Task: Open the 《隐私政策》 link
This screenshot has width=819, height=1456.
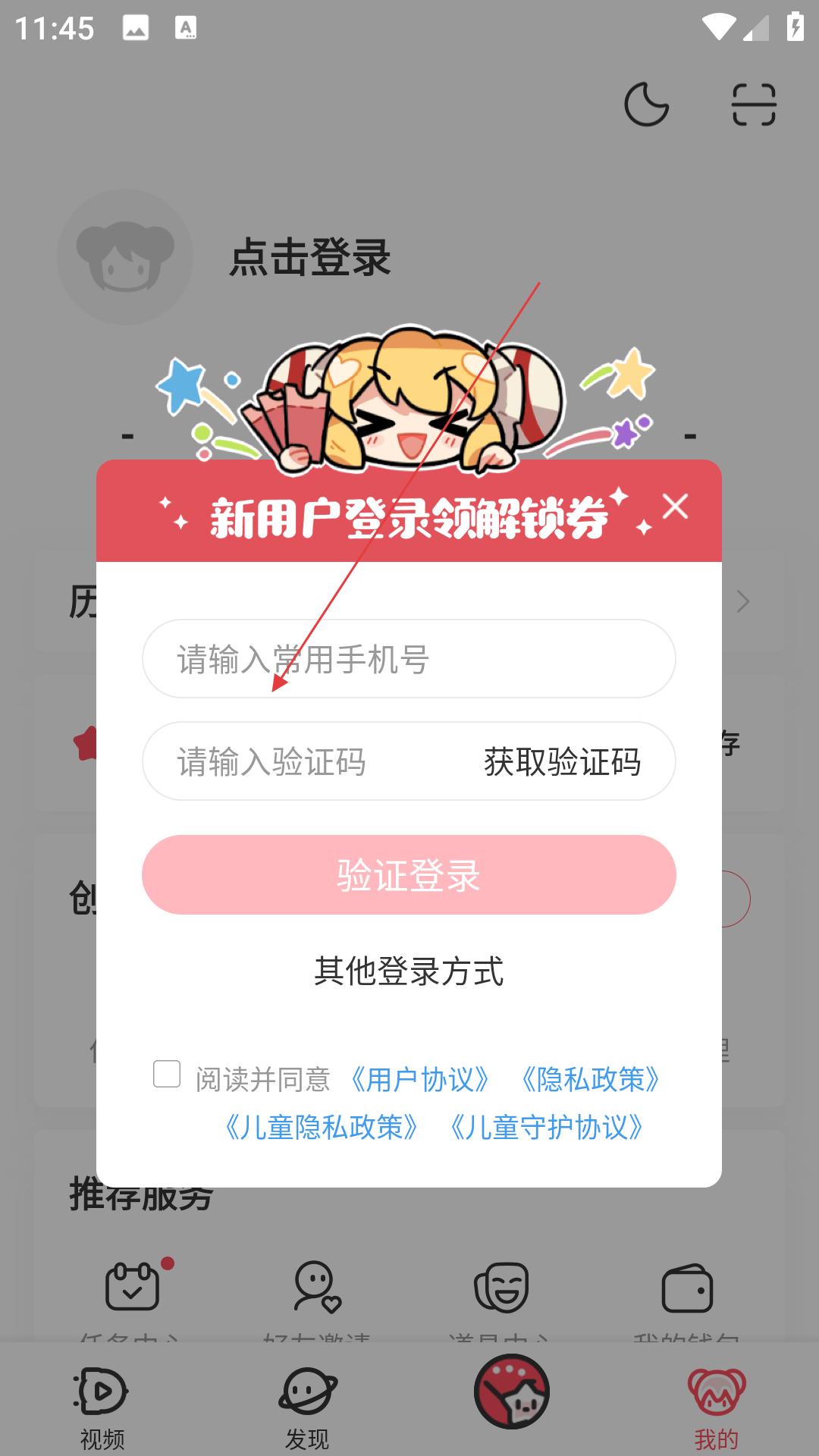Action: tap(591, 1078)
